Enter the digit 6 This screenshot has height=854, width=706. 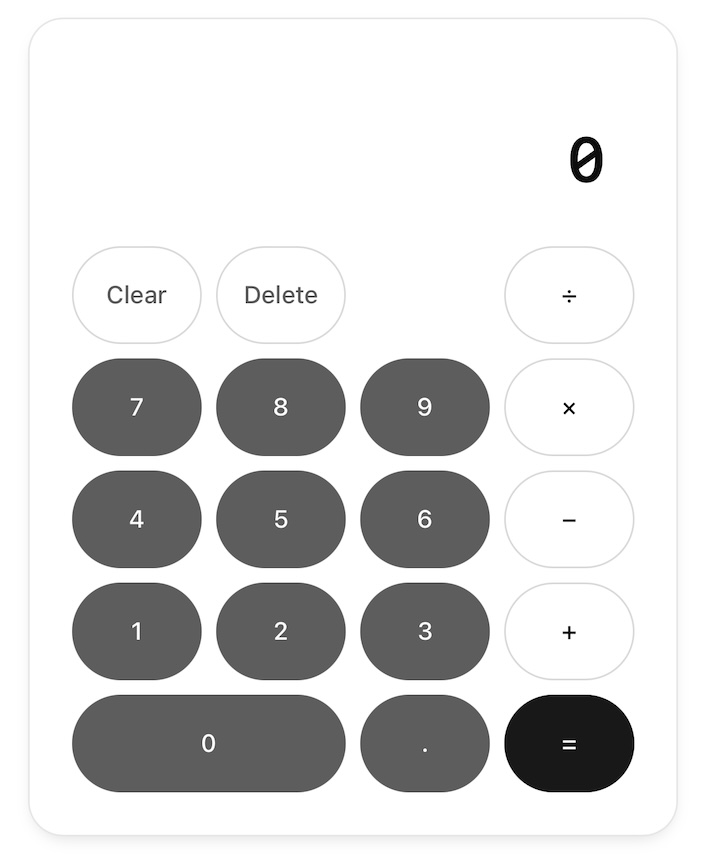[425, 519]
